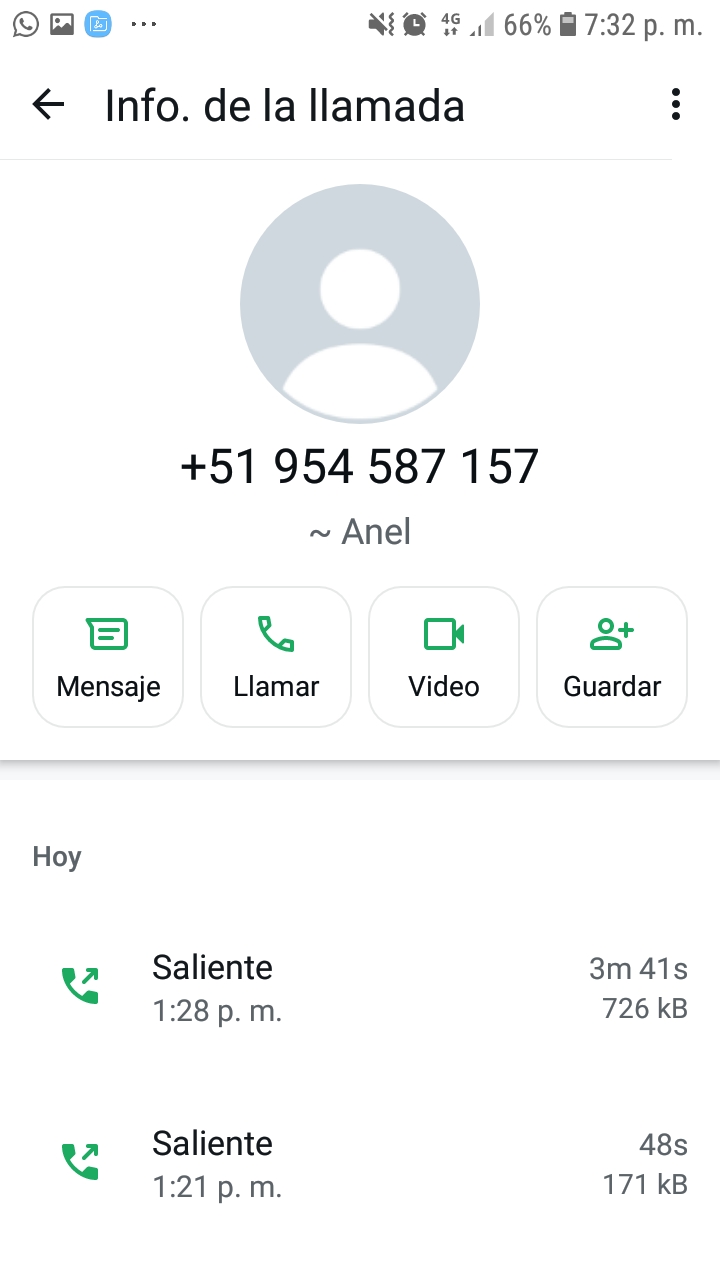Go back from call info

pos(48,104)
